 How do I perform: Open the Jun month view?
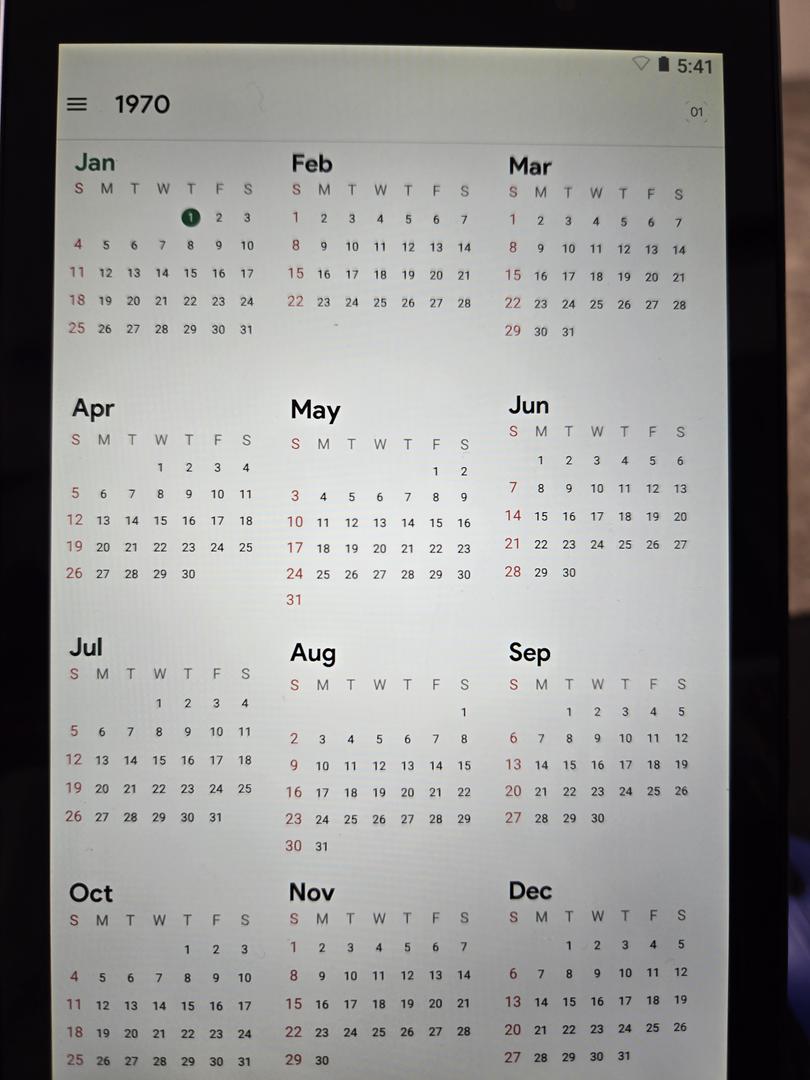tap(529, 405)
